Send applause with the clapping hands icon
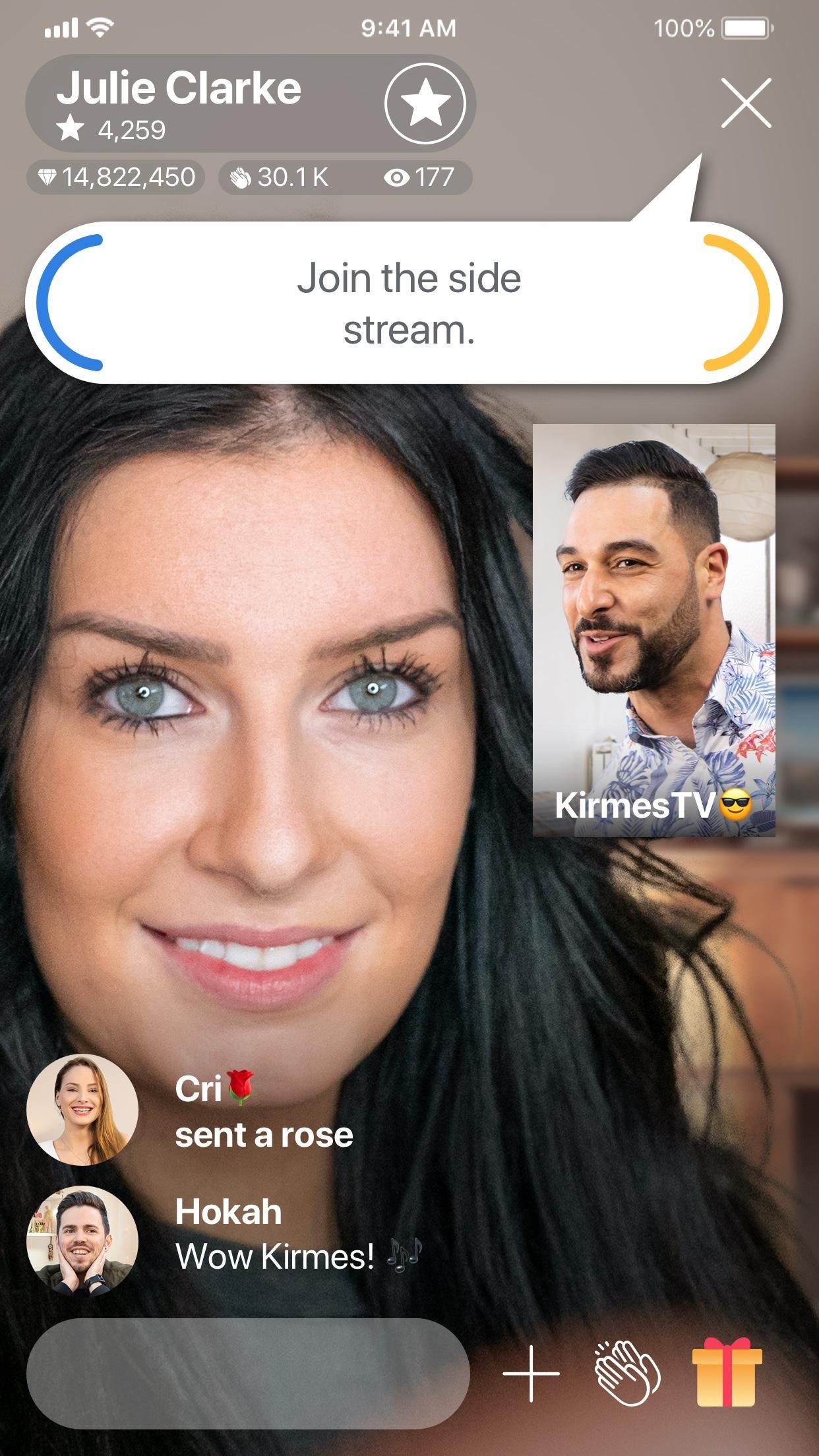This screenshot has width=819, height=1456. [626, 1374]
